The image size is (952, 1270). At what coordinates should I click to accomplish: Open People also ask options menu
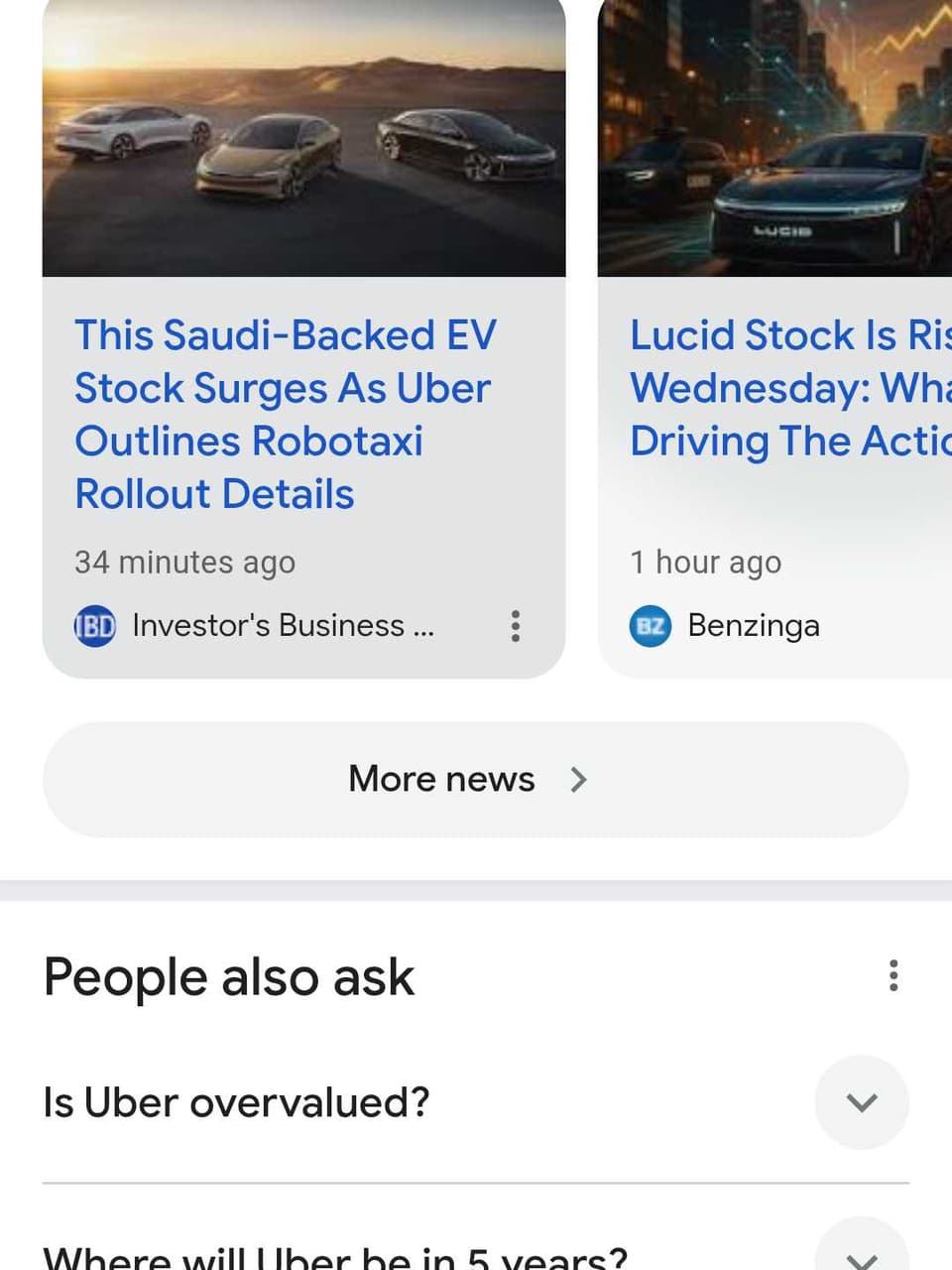coord(893,976)
